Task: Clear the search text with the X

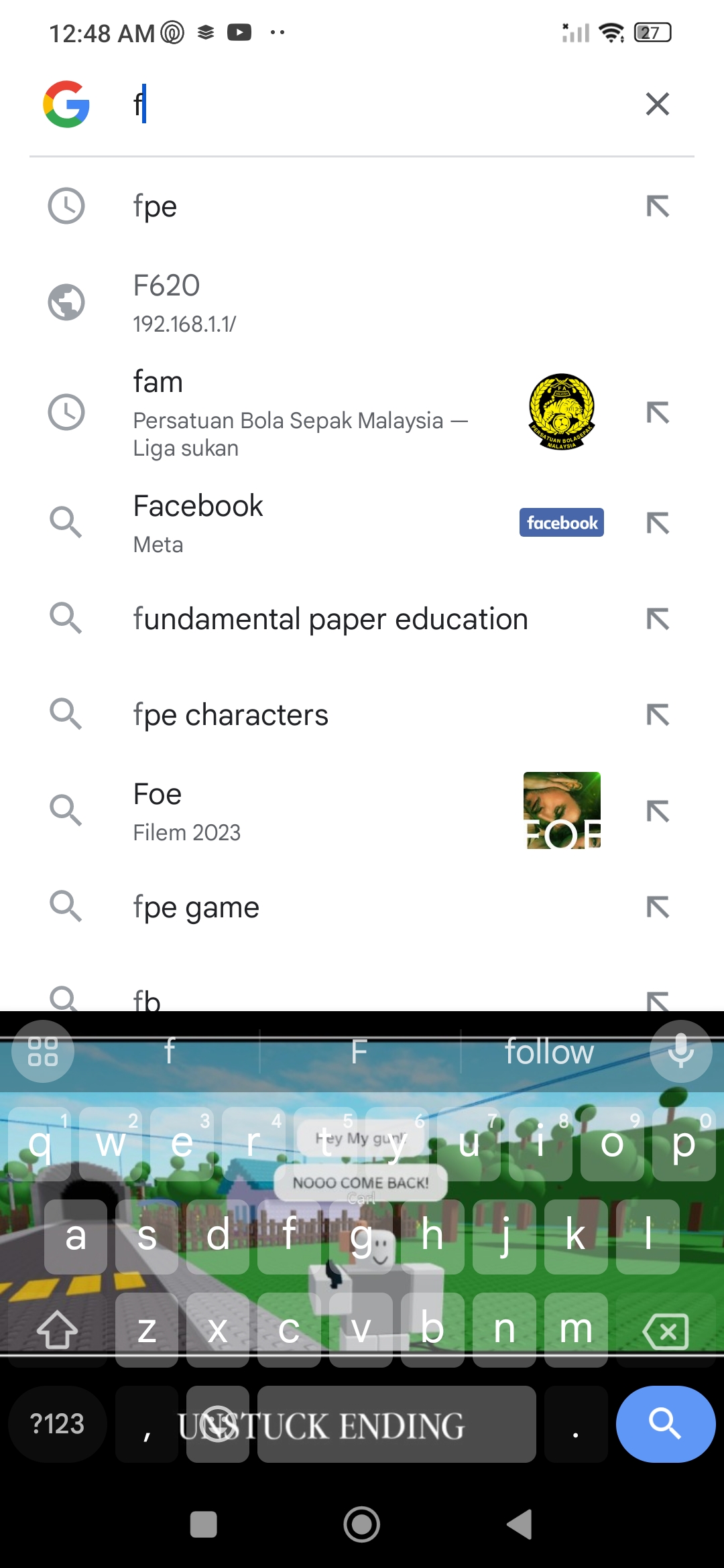Action: (657, 104)
